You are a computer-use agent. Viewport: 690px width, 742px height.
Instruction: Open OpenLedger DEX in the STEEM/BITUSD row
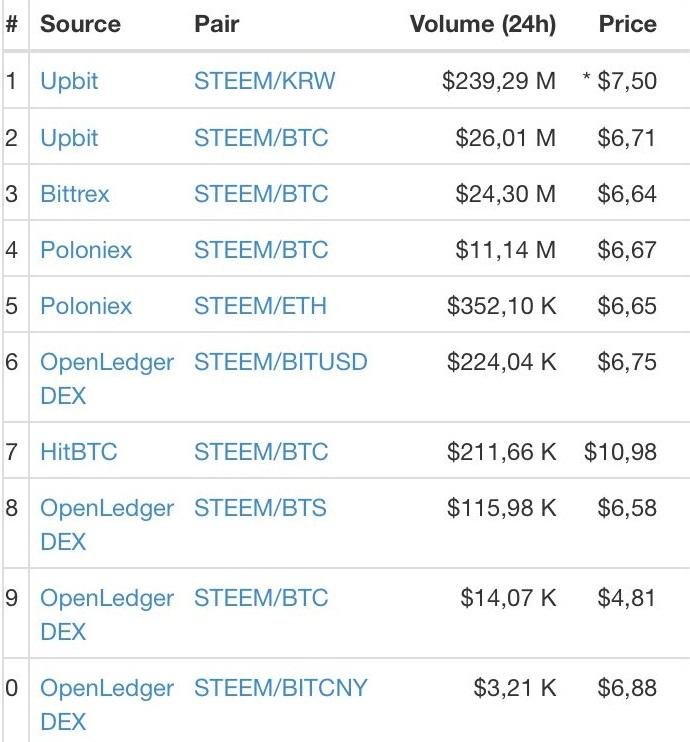coord(106,362)
